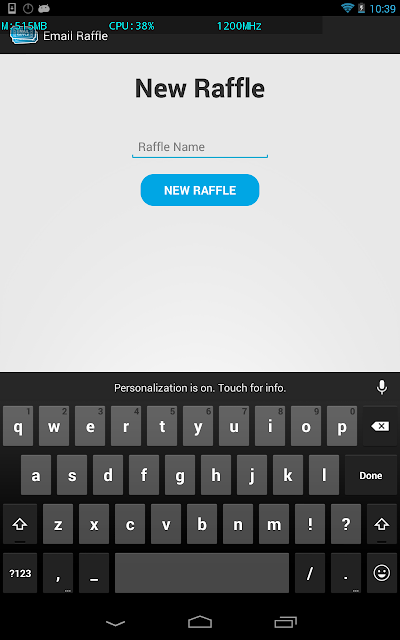Go to the home screen
Image resolution: width=400 pixels, height=640 pixels.
pos(200,622)
